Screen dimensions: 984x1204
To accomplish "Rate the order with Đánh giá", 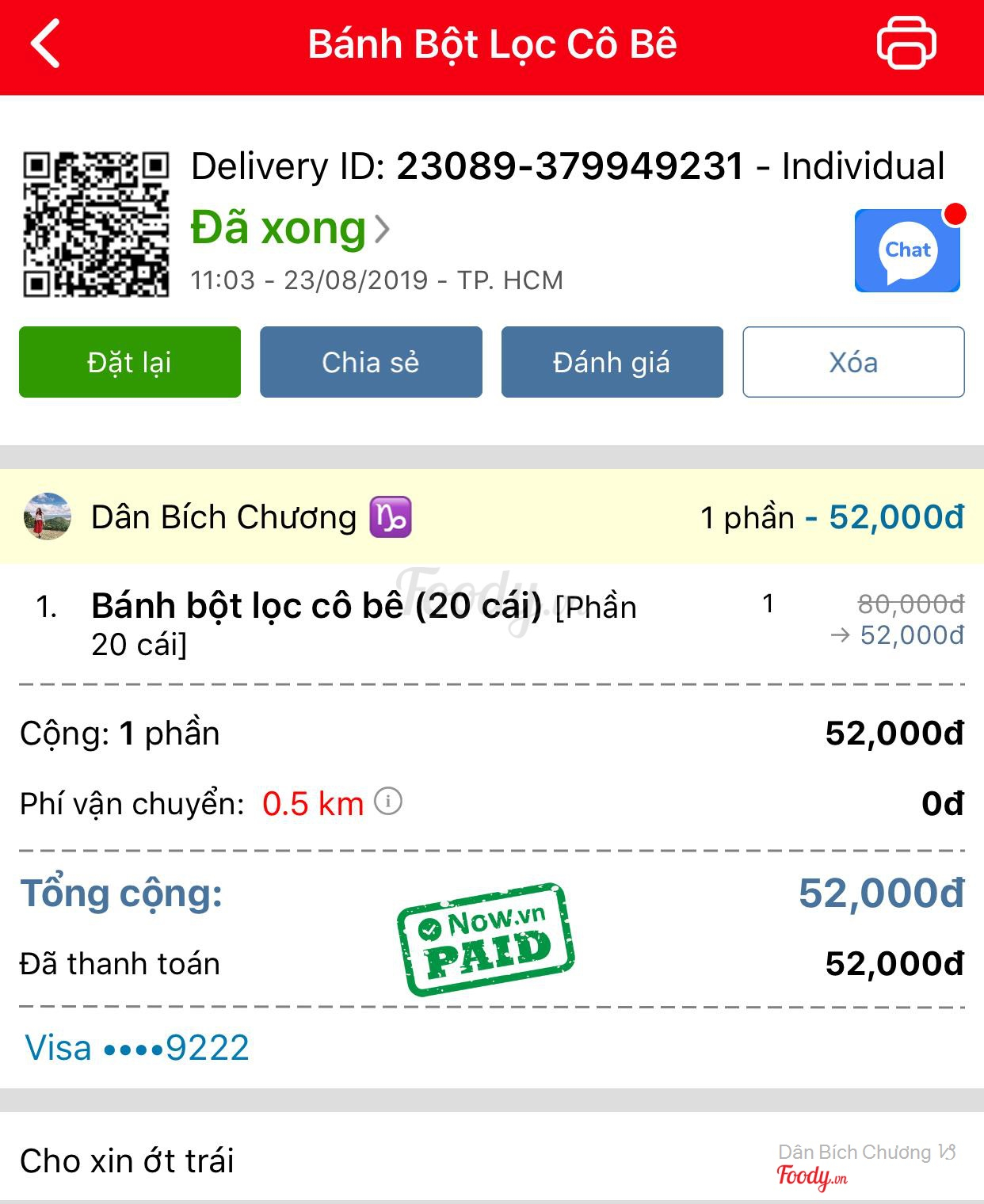I will coord(612,362).
